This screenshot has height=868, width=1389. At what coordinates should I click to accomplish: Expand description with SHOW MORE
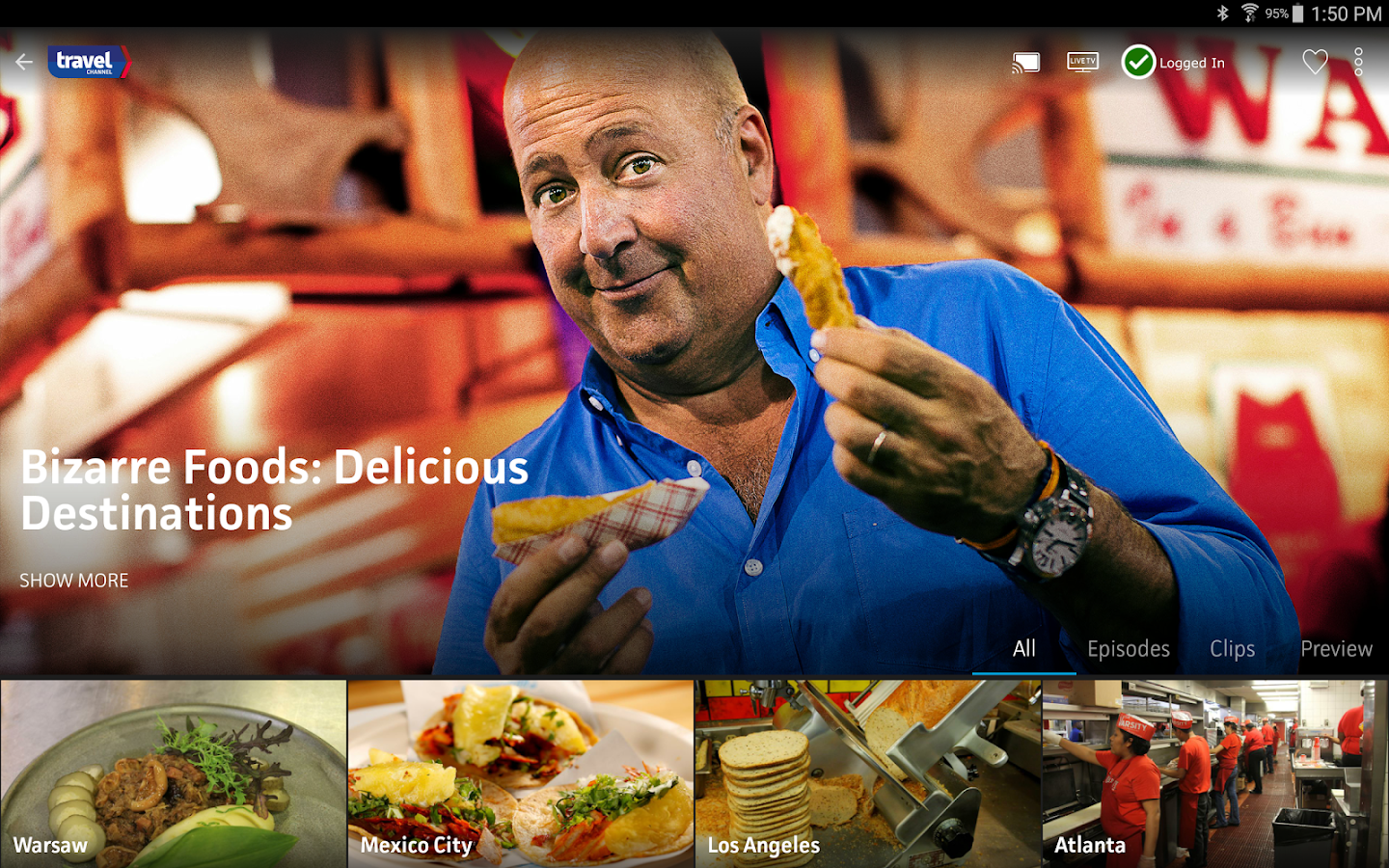(x=74, y=581)
